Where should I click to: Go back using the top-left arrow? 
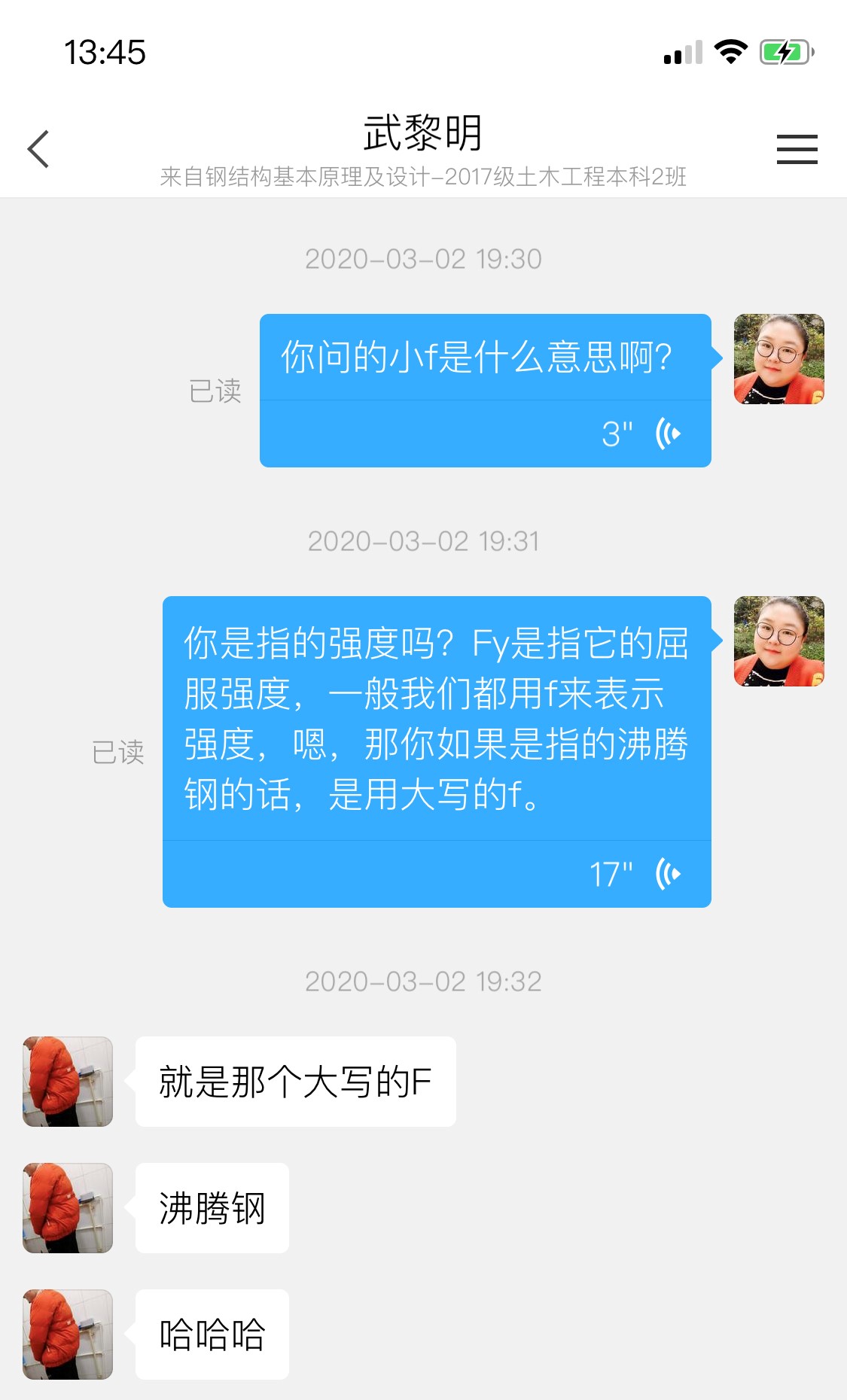[38, 149]
